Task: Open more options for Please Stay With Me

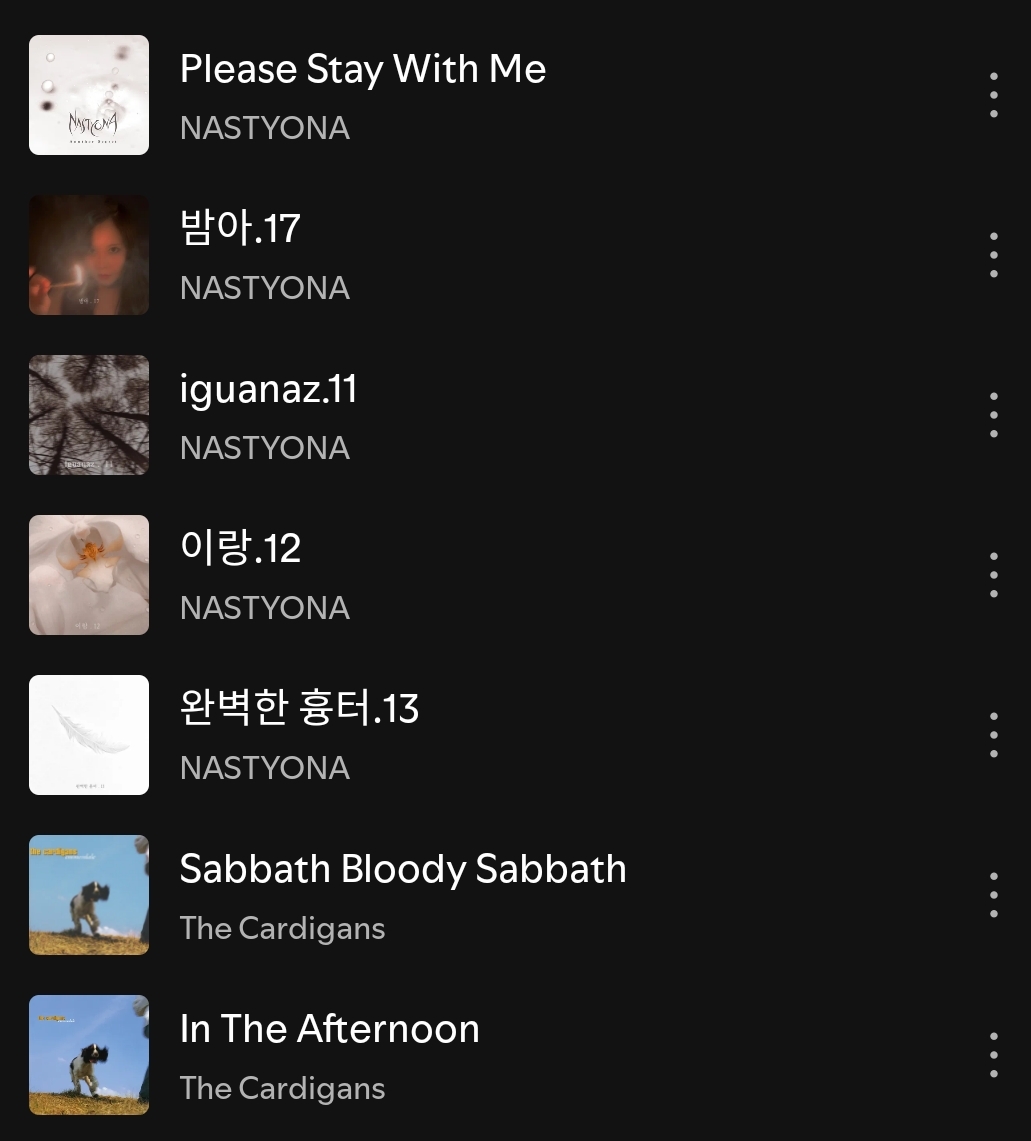Action: click(993, 95)
